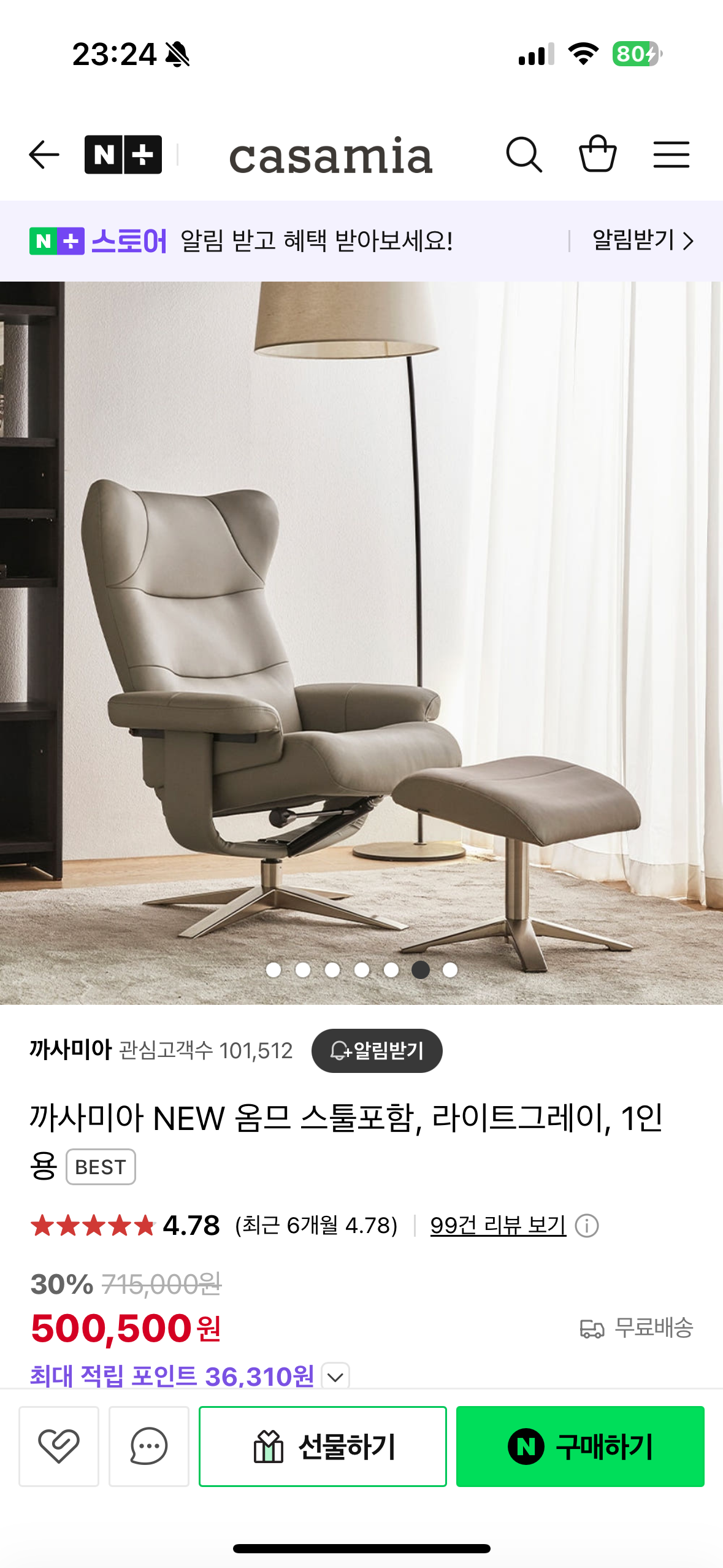
Task: Tap 알림받기 in the top banner
Action: [x=642, y=240]
